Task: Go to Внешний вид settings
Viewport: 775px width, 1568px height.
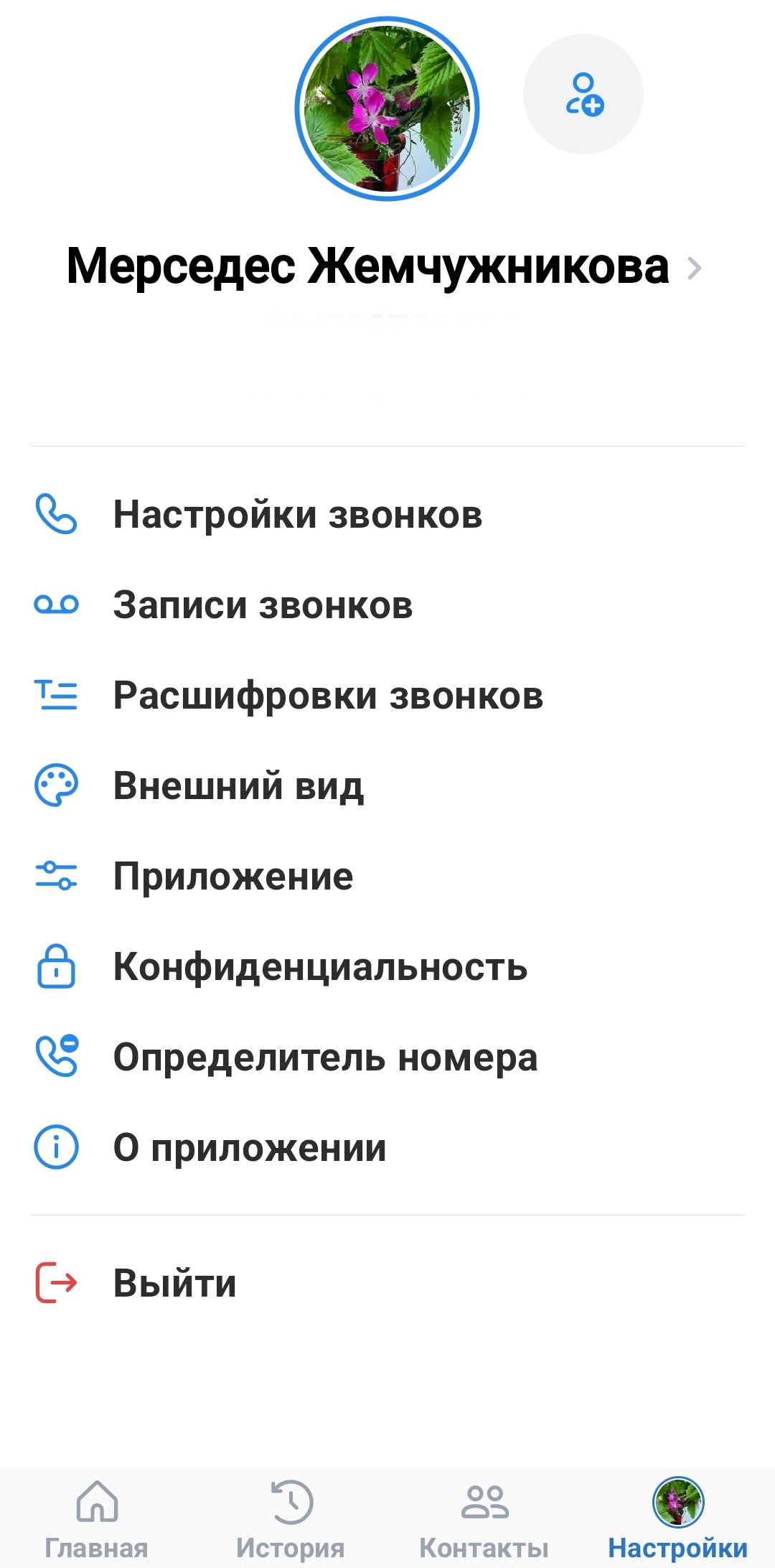Action: [x=387, y=785]
